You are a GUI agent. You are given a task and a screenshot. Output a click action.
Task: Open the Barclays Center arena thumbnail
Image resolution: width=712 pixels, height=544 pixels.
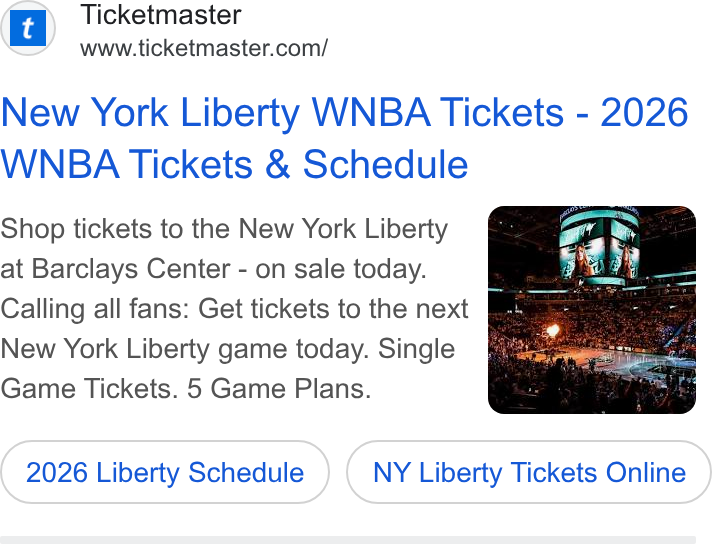(x=592, y=310)
